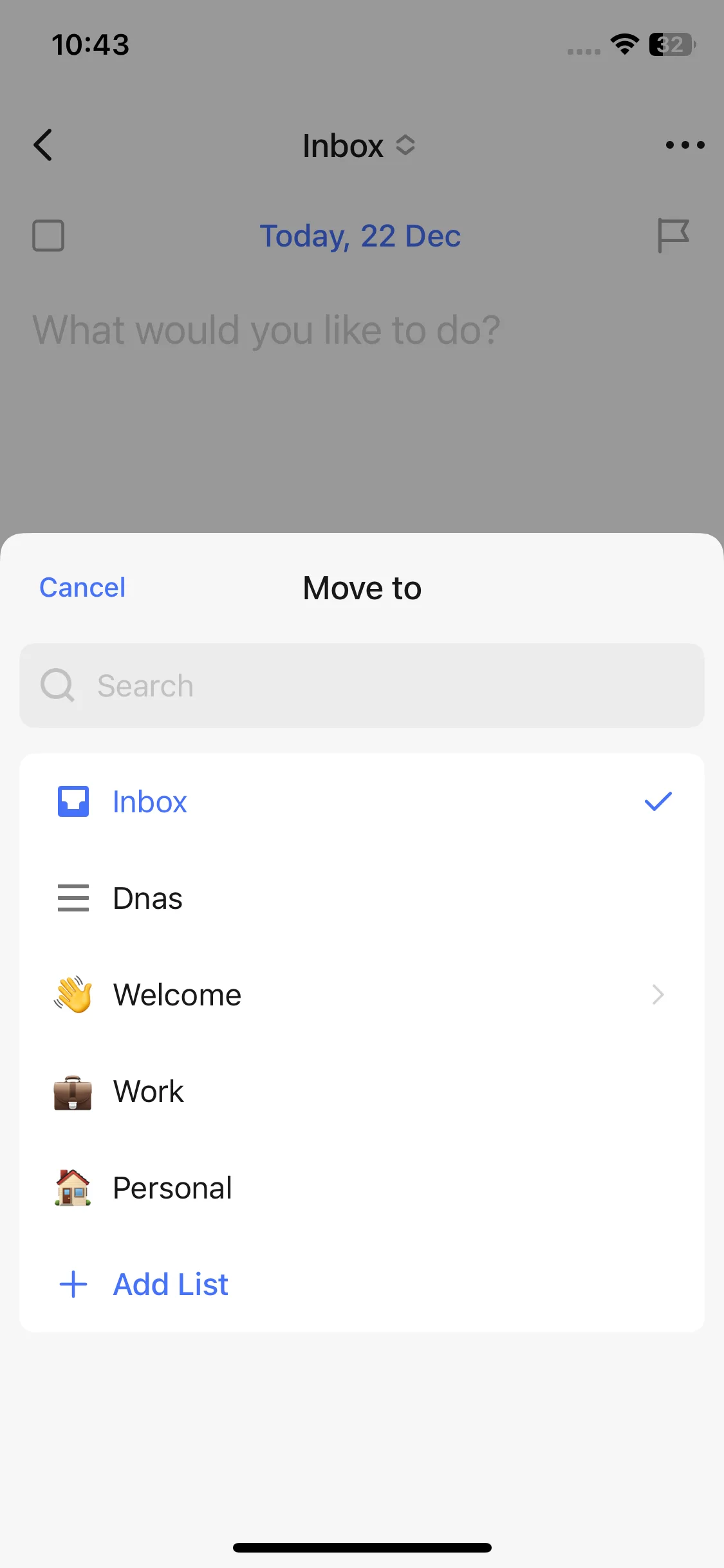Screen dimensions: 724x1568
Task: Tap the Search field for lists
Action: coord(362,686)
